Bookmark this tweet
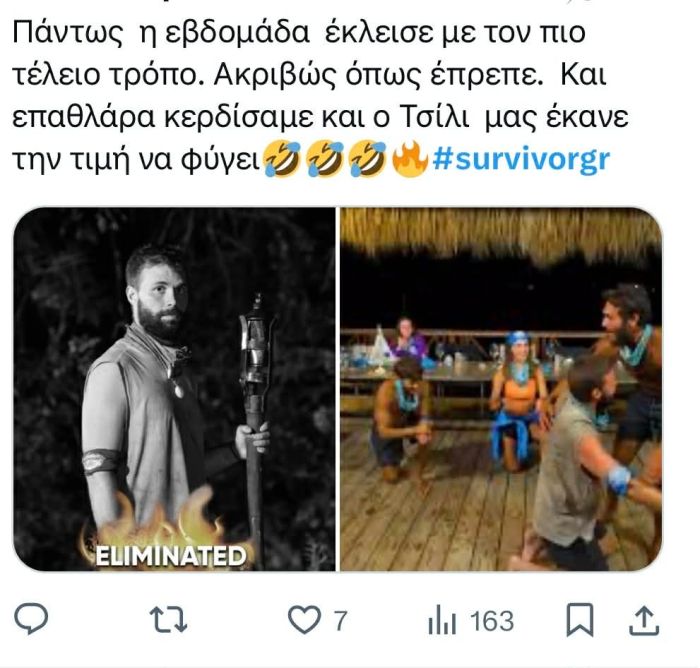Viewport: 700px width, 668px height. 579,621
